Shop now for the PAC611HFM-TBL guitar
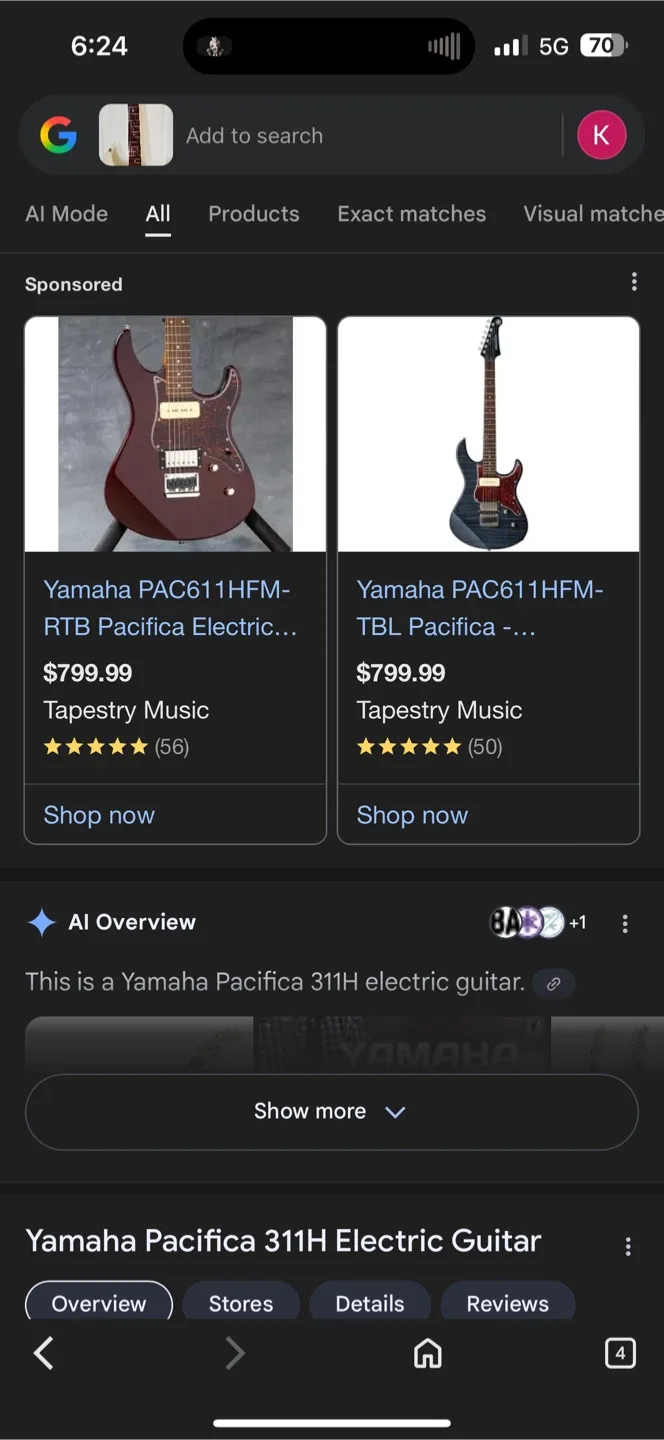664x1440 pixels. tap(412, 815)
